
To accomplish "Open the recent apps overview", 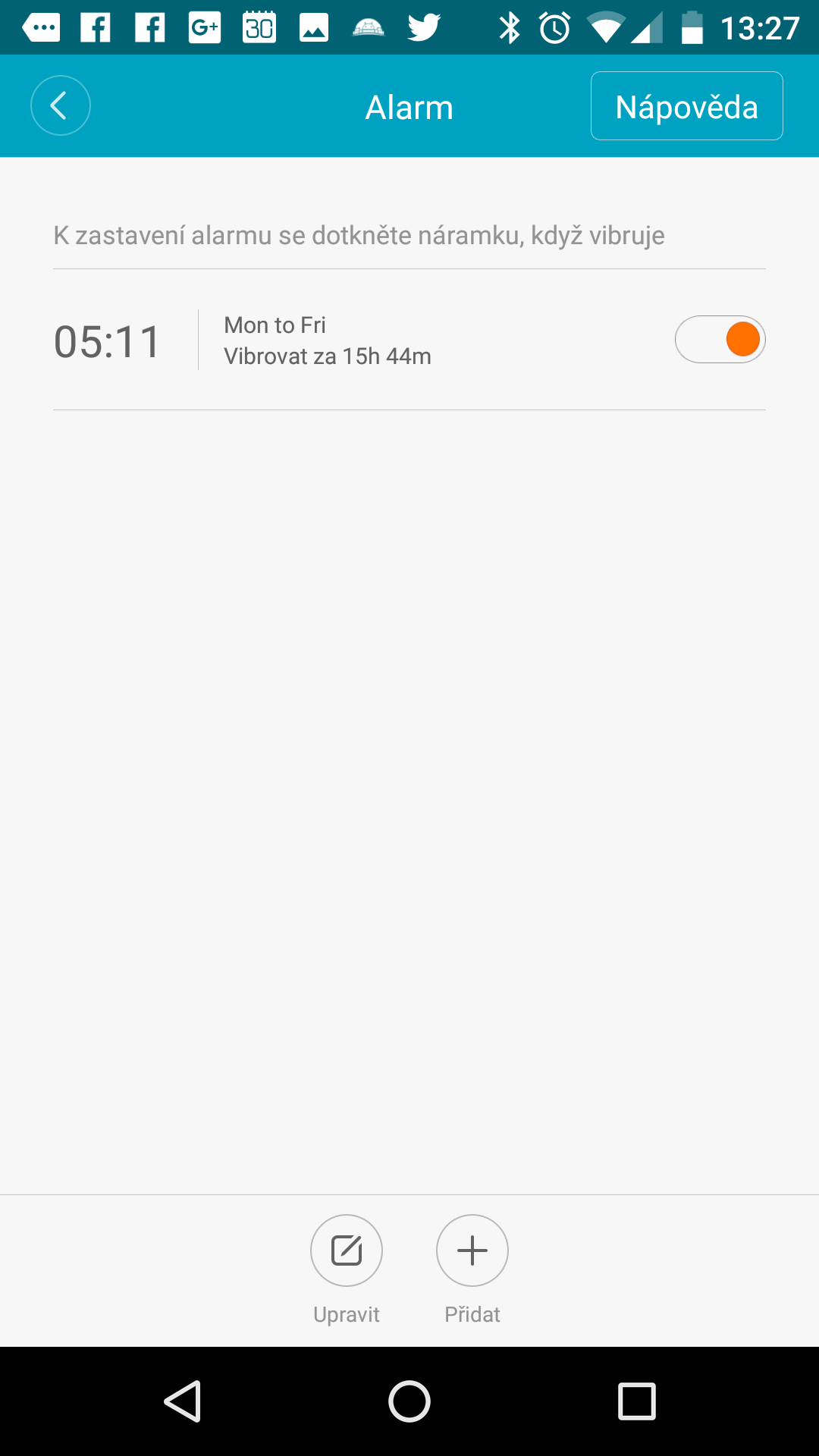I will click(x=637, y=1401).
